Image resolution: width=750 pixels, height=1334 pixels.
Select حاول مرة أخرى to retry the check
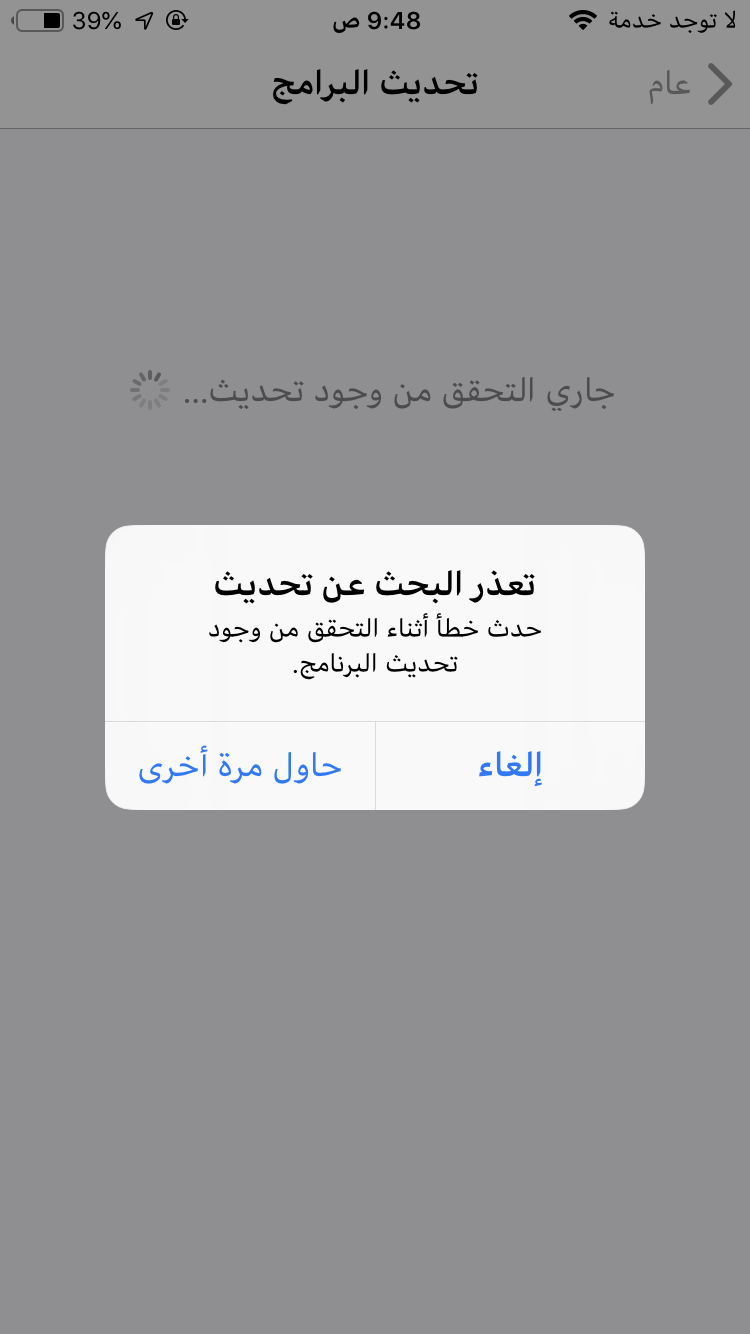pos(240,766)
